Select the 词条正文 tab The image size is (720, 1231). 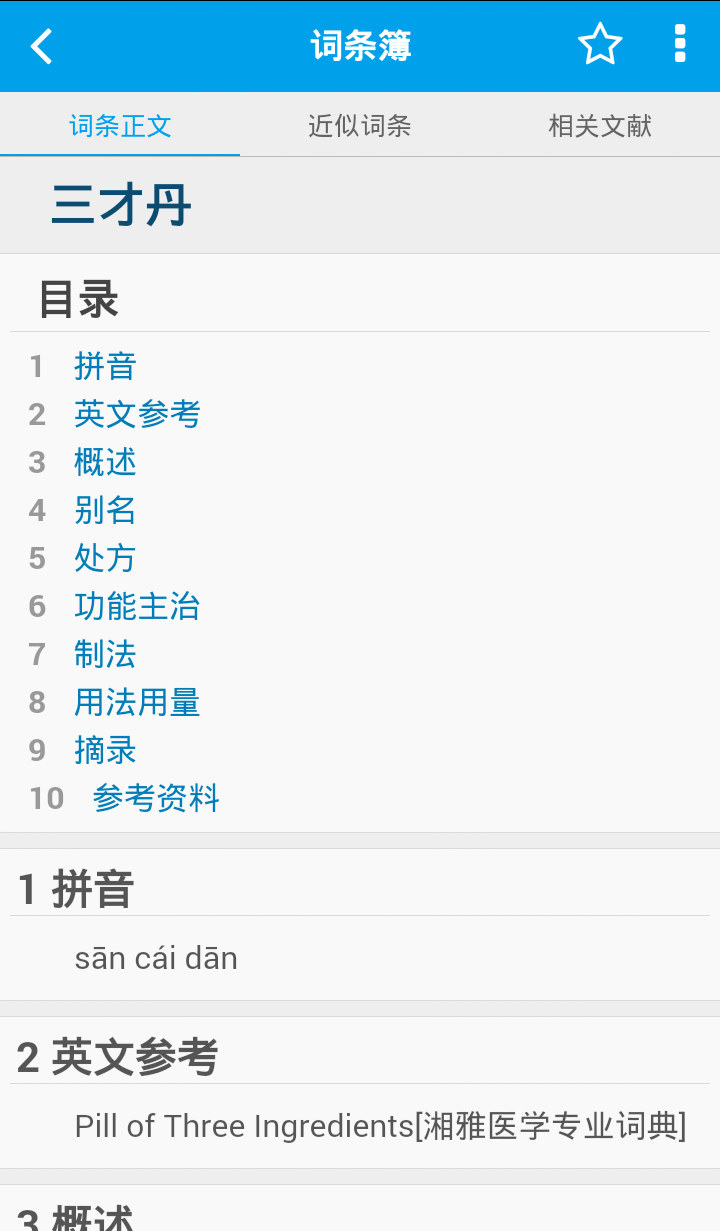(x=120, y=126)
